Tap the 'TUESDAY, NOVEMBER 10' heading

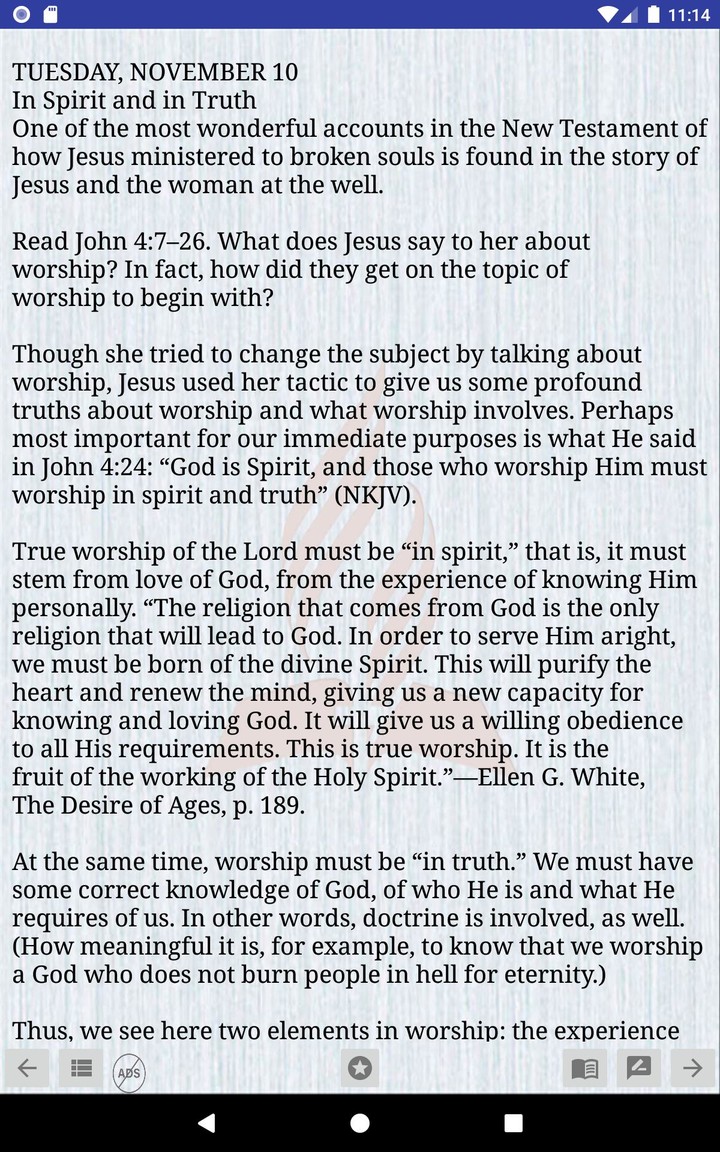(154, 71)
